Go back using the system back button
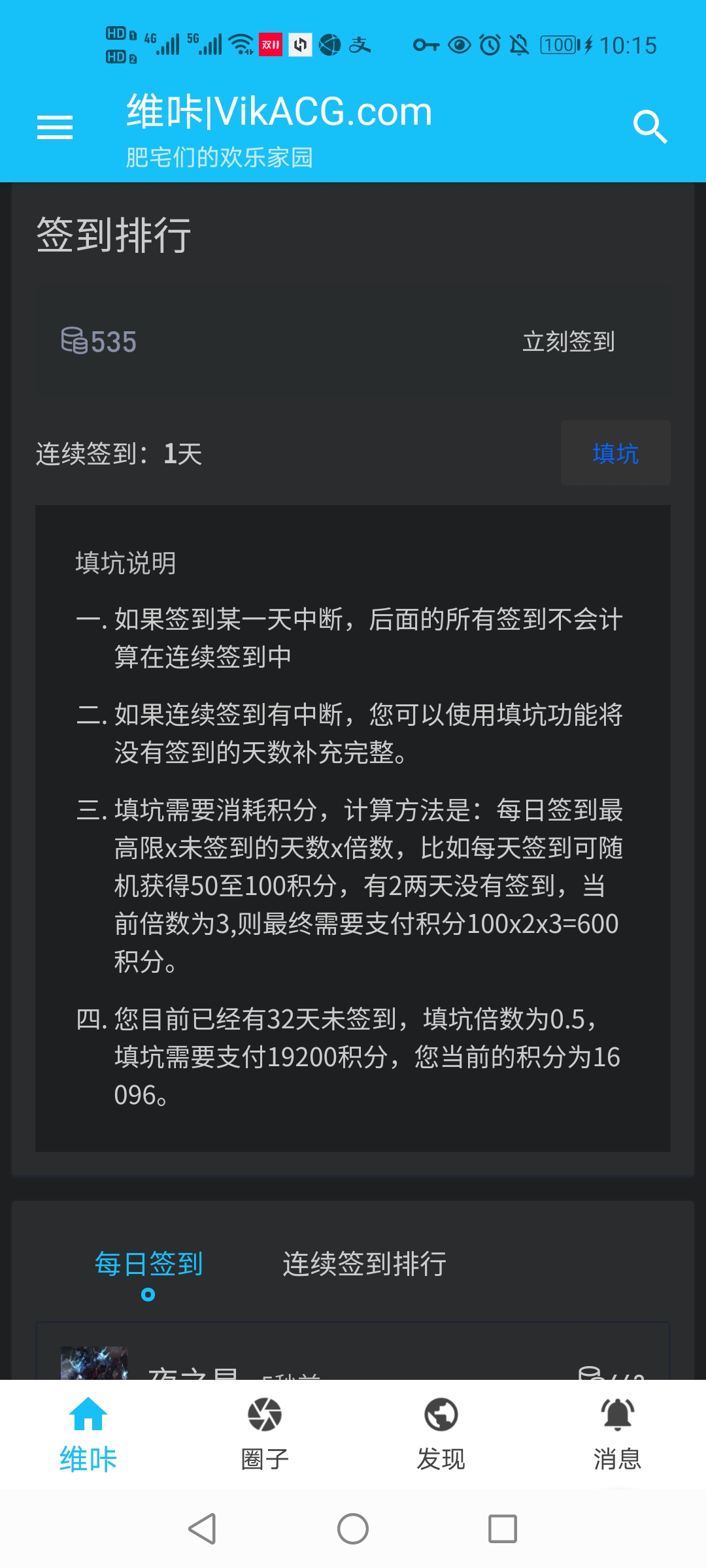Viewport: 706px width, 1568px height. [x=202, y=1529]
